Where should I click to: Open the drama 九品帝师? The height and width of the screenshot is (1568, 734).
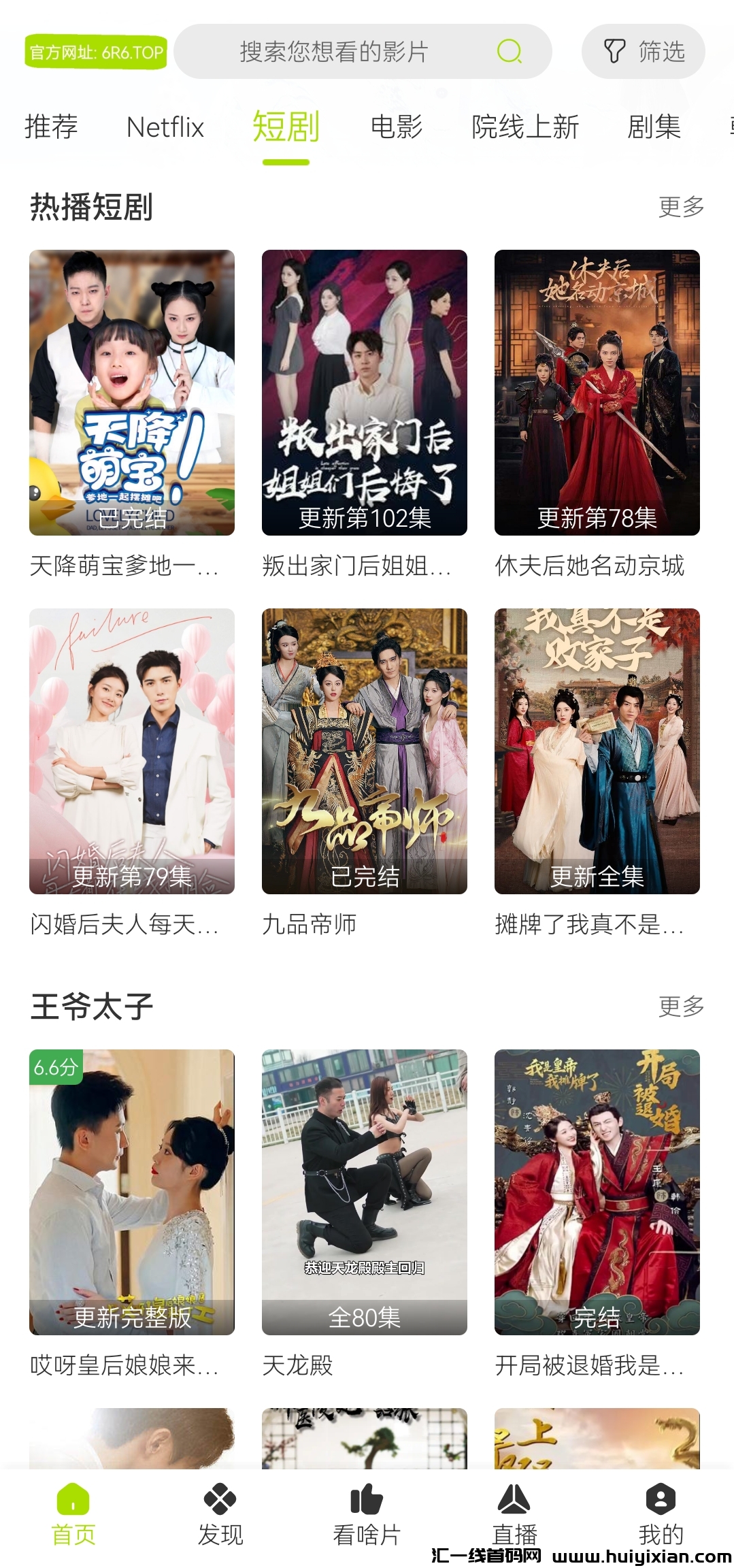(365, 751)
